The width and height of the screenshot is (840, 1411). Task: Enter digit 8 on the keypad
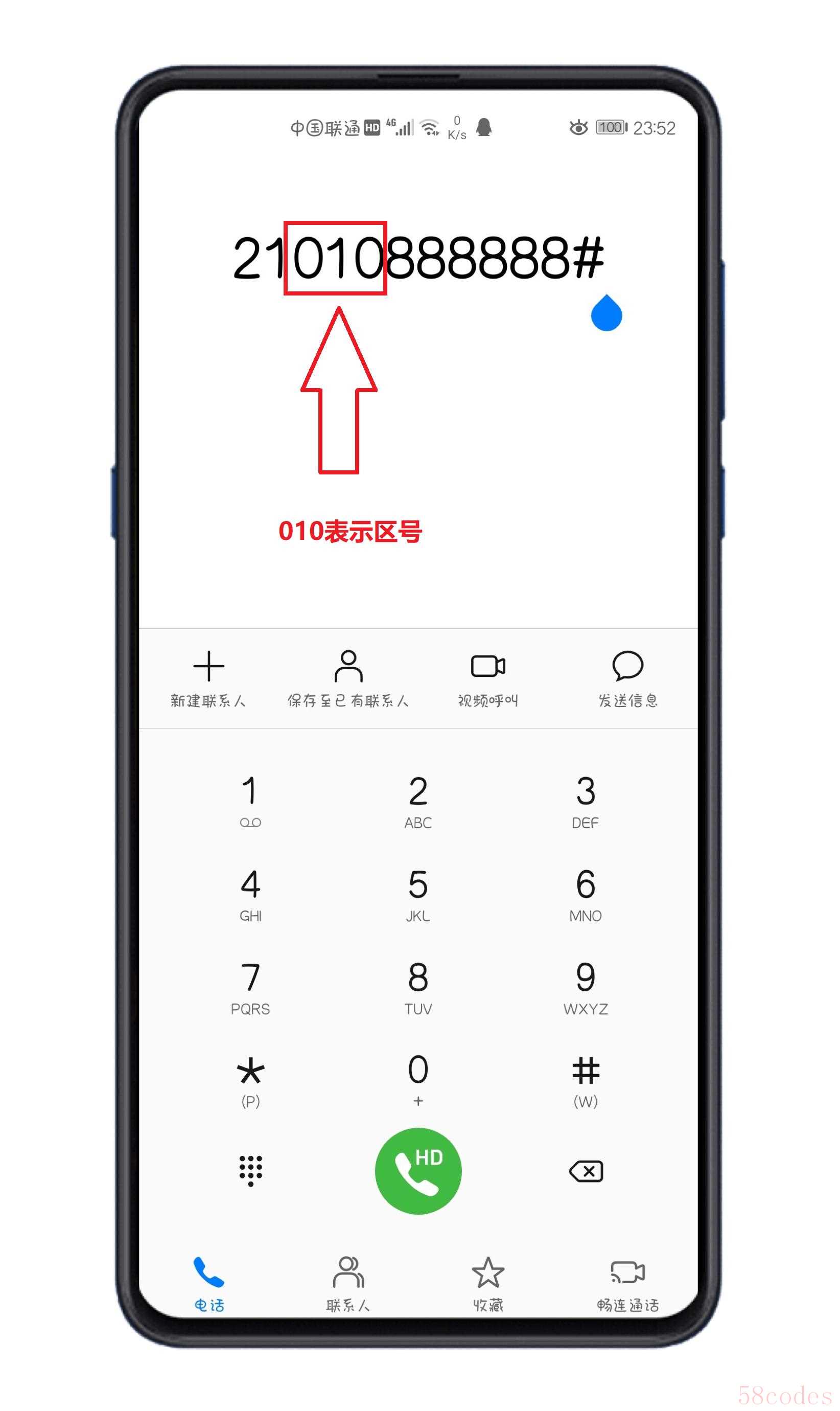(x=418, y=987)
